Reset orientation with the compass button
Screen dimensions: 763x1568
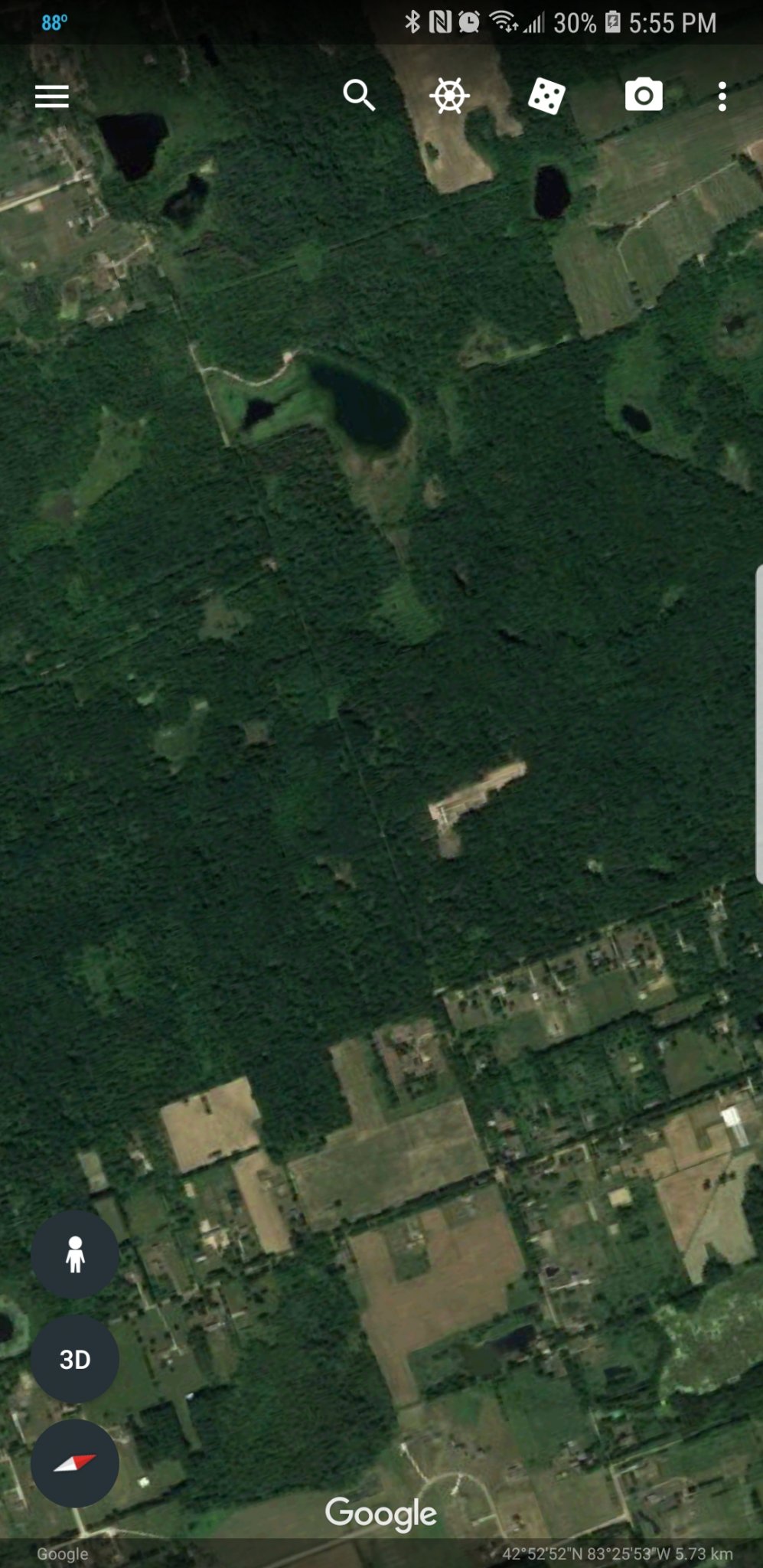pyautogui.click(x=75, y=1463)
